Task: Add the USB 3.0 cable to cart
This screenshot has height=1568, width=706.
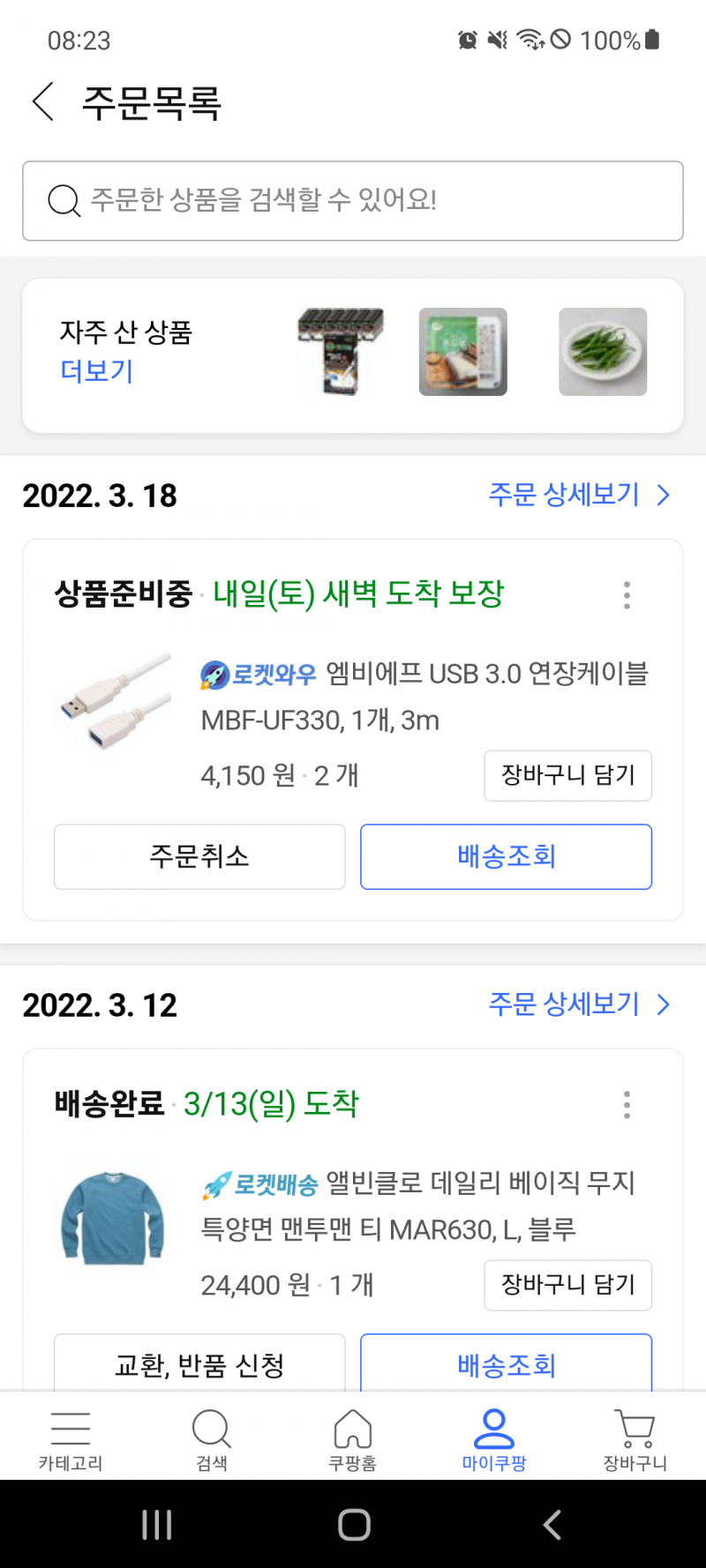Action: pyautogui.click(x=567, y=776)
